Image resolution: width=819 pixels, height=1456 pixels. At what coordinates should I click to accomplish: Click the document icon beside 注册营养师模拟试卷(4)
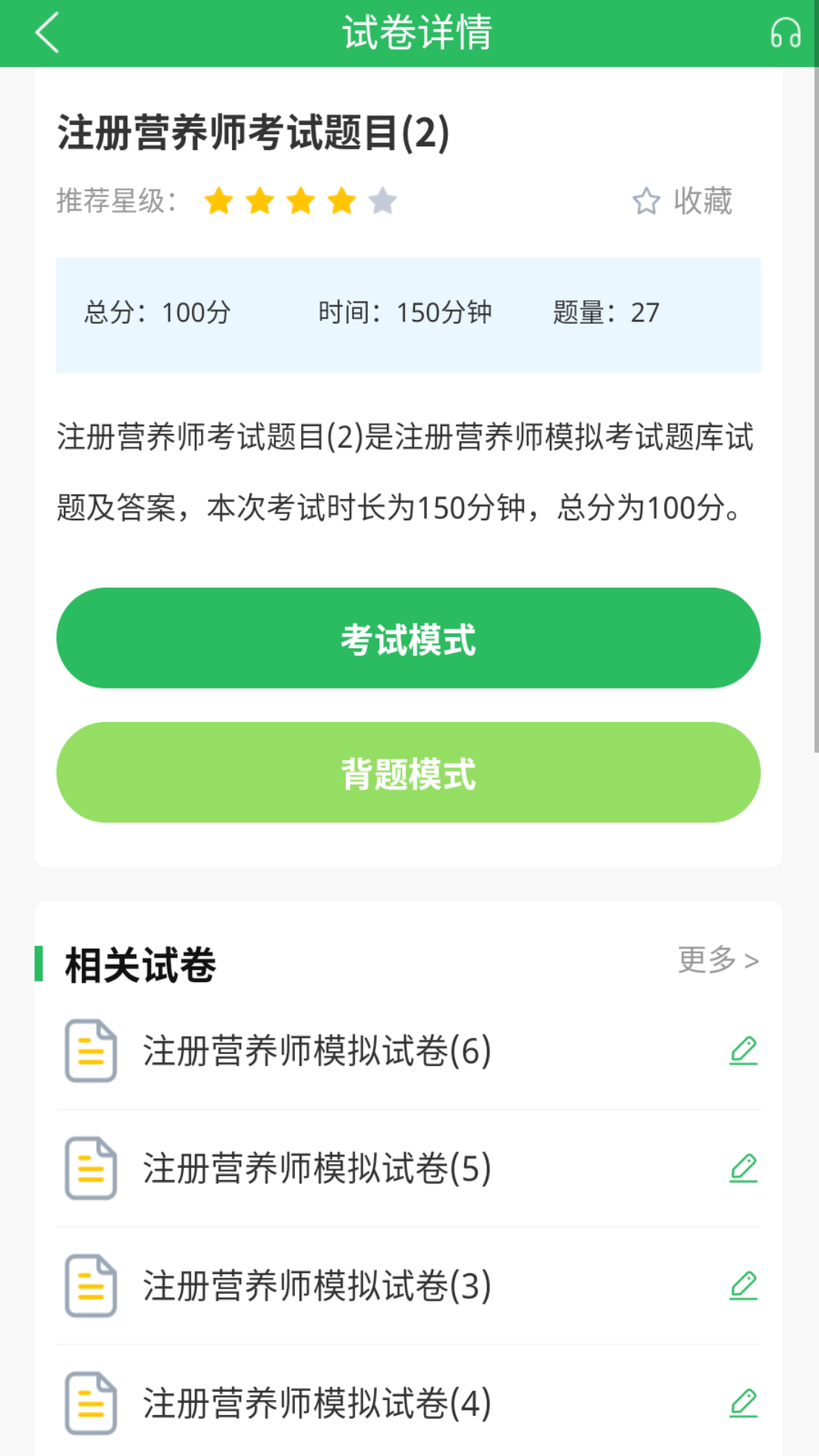pyautogui.click(x=90, y=1403)
